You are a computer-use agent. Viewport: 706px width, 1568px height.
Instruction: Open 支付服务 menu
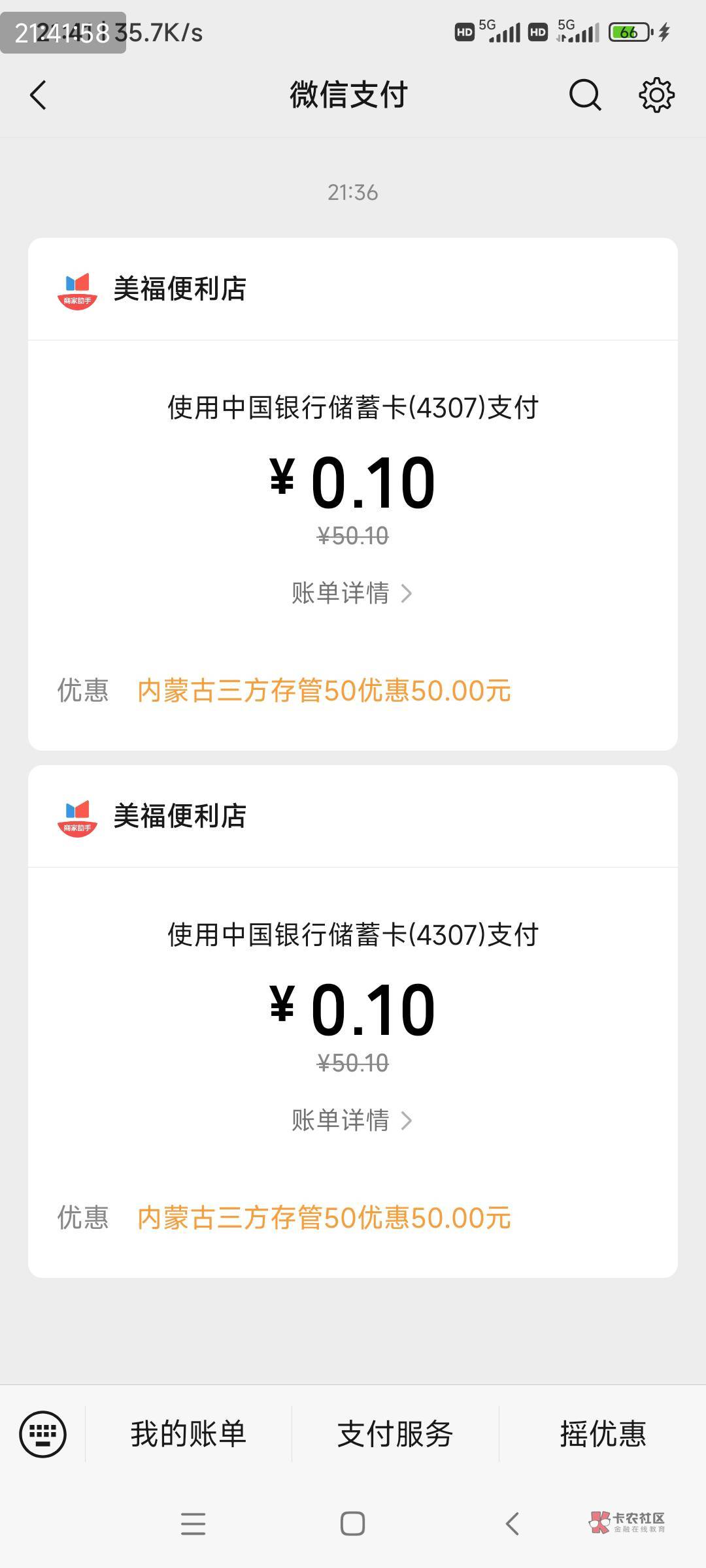[395, 1434]
